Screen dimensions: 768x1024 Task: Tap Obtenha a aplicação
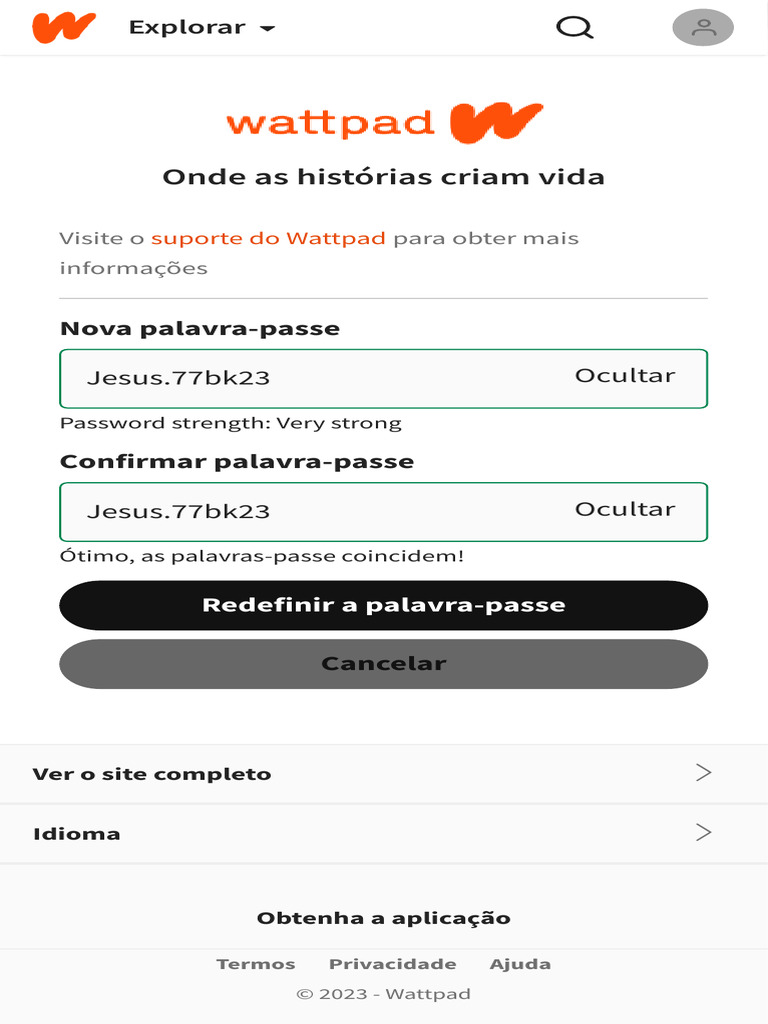point(384,918)
